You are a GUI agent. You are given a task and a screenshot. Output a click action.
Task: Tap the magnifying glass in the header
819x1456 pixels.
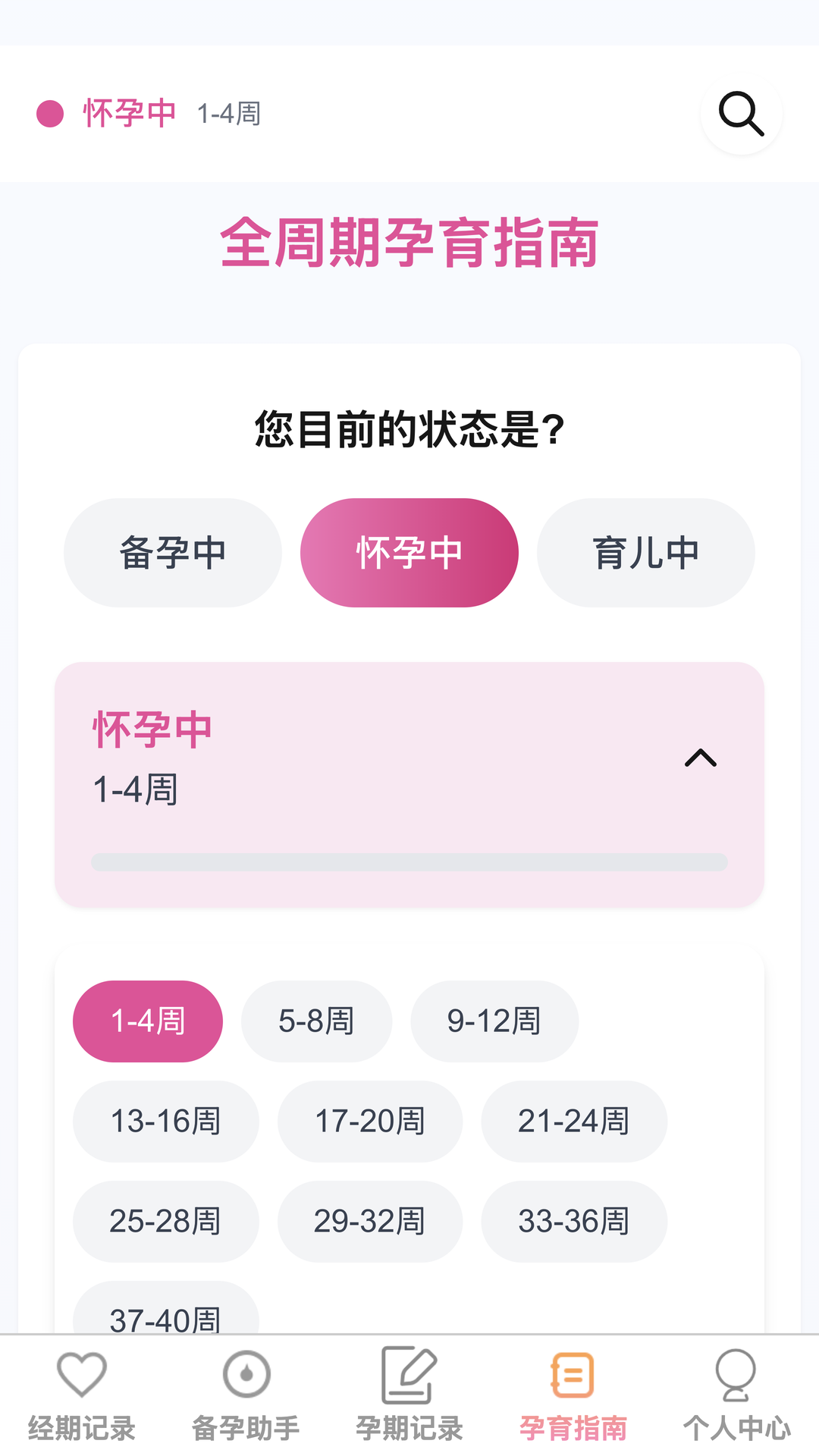point(740,113)
